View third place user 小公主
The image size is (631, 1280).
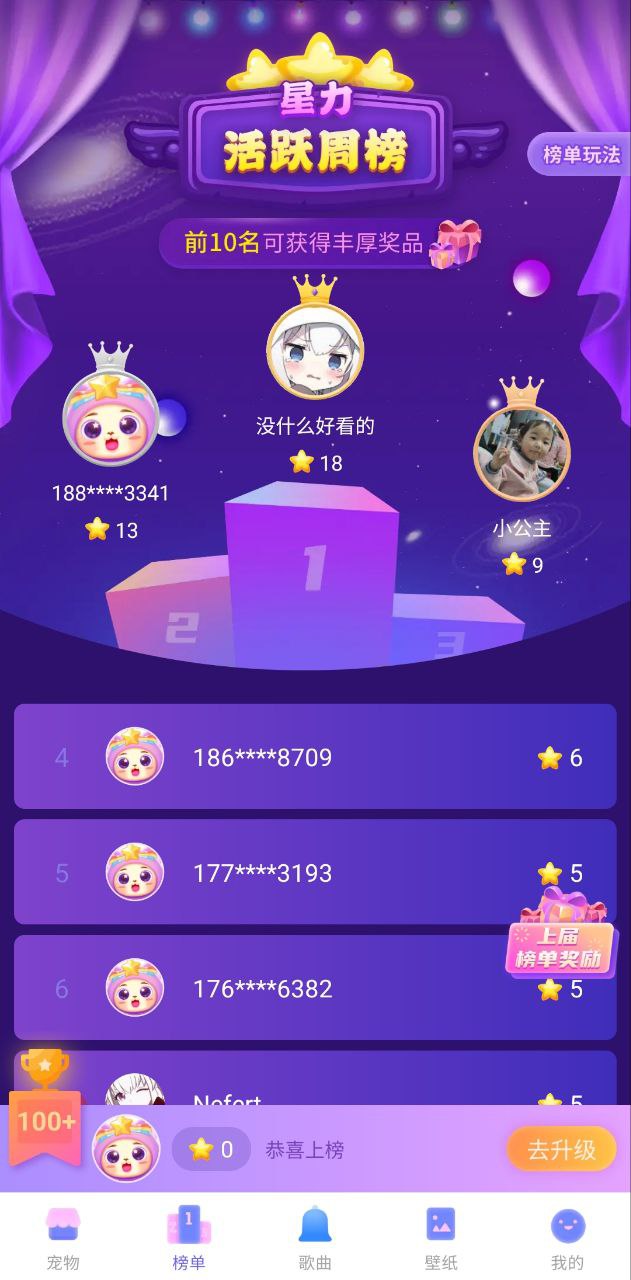(521, 451)
